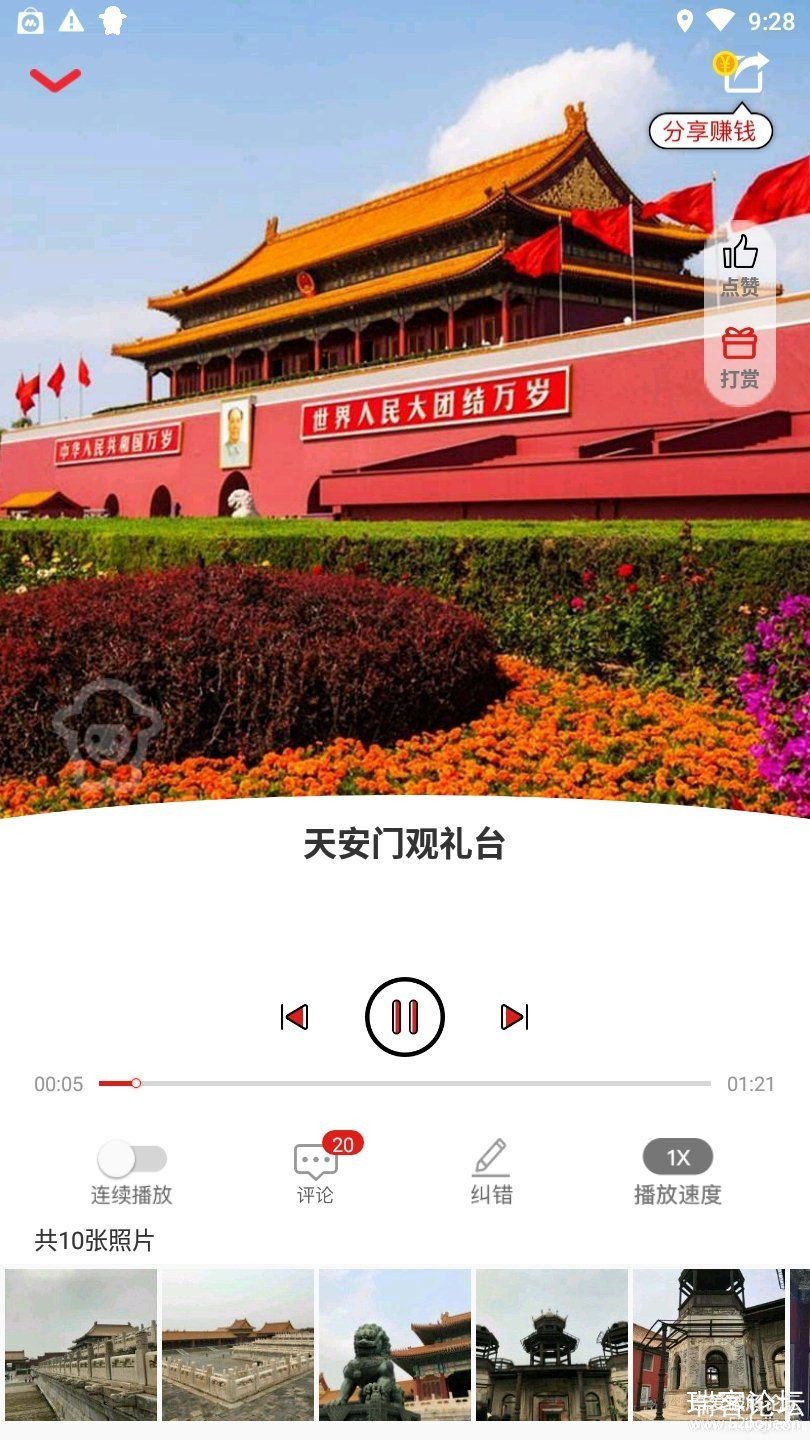Collapse the player with the red down chevron
The image size is (810, 1440).
[55, 80]
